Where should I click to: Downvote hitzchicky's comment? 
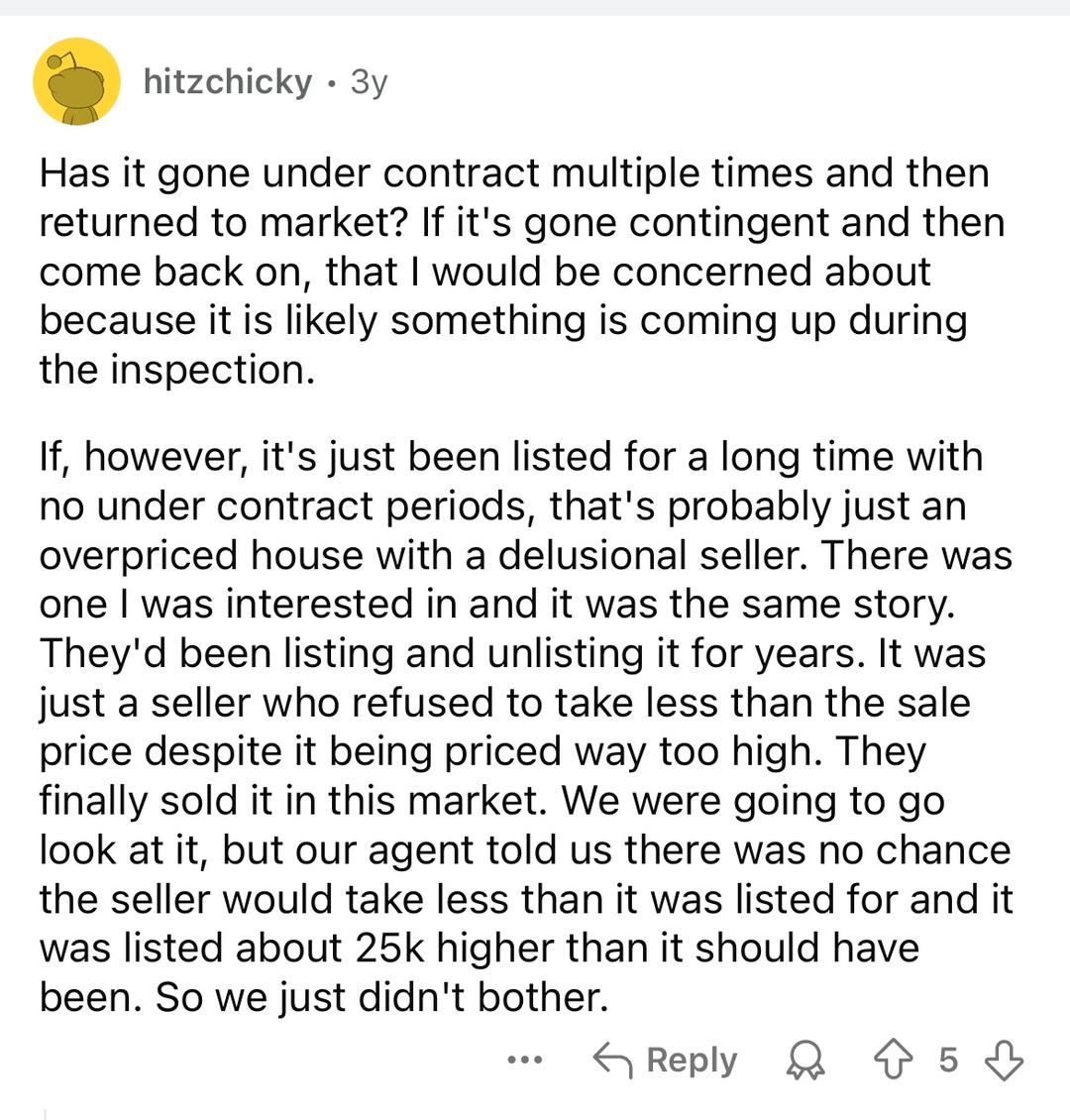1004,1061
